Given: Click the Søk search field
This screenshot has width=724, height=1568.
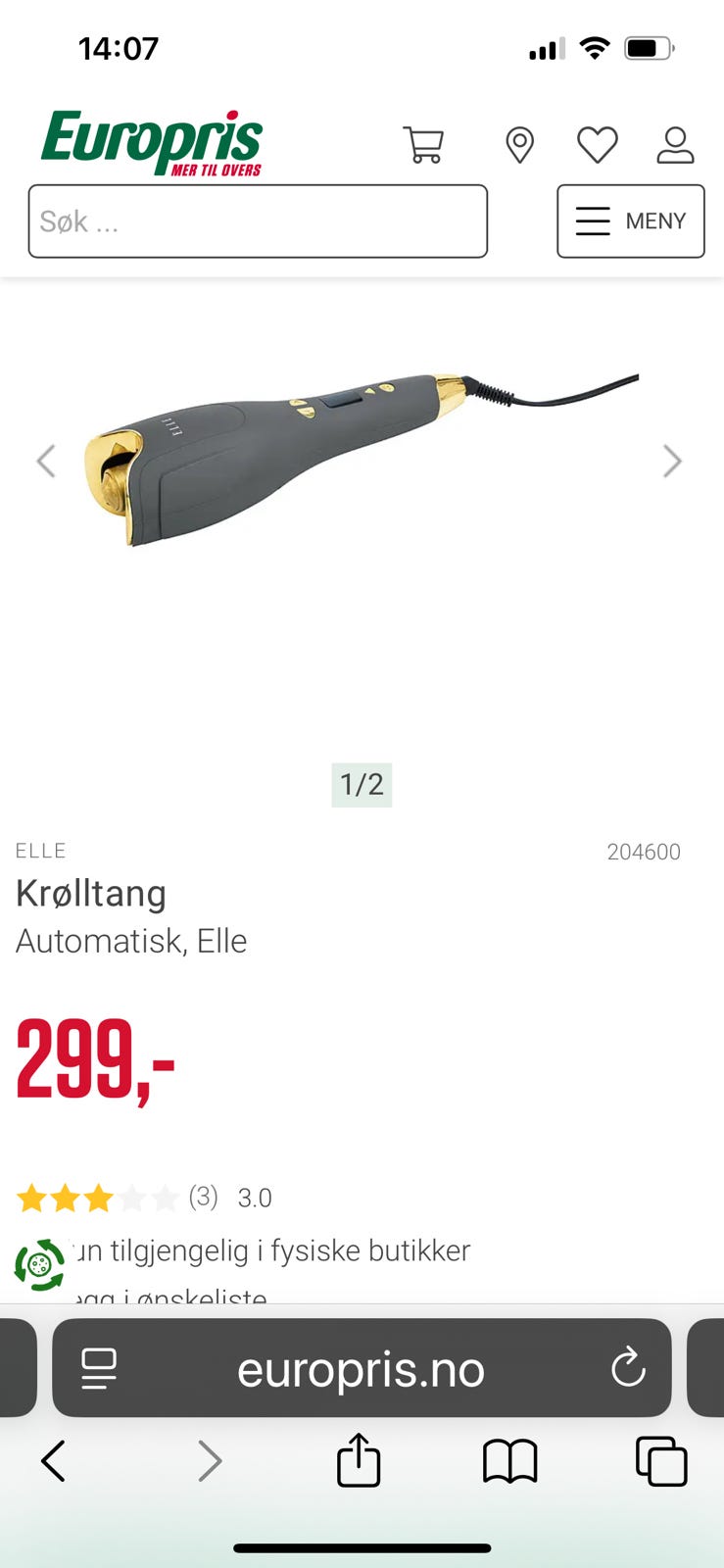Looking at the screenshot, I should (x=258, y=221).
